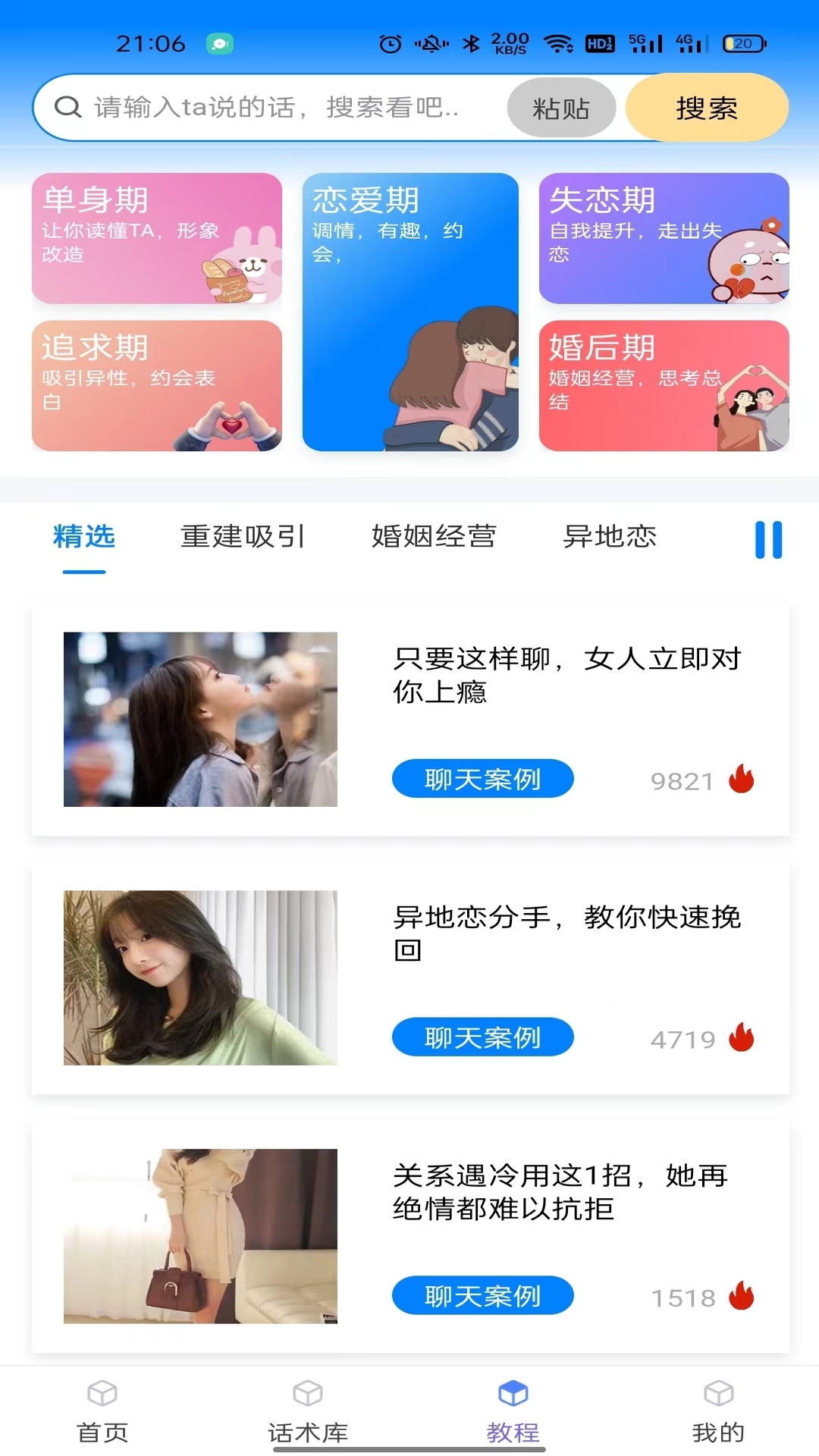Select the 精选 tab
819x1456 pixels.
[x=84, y=537]
